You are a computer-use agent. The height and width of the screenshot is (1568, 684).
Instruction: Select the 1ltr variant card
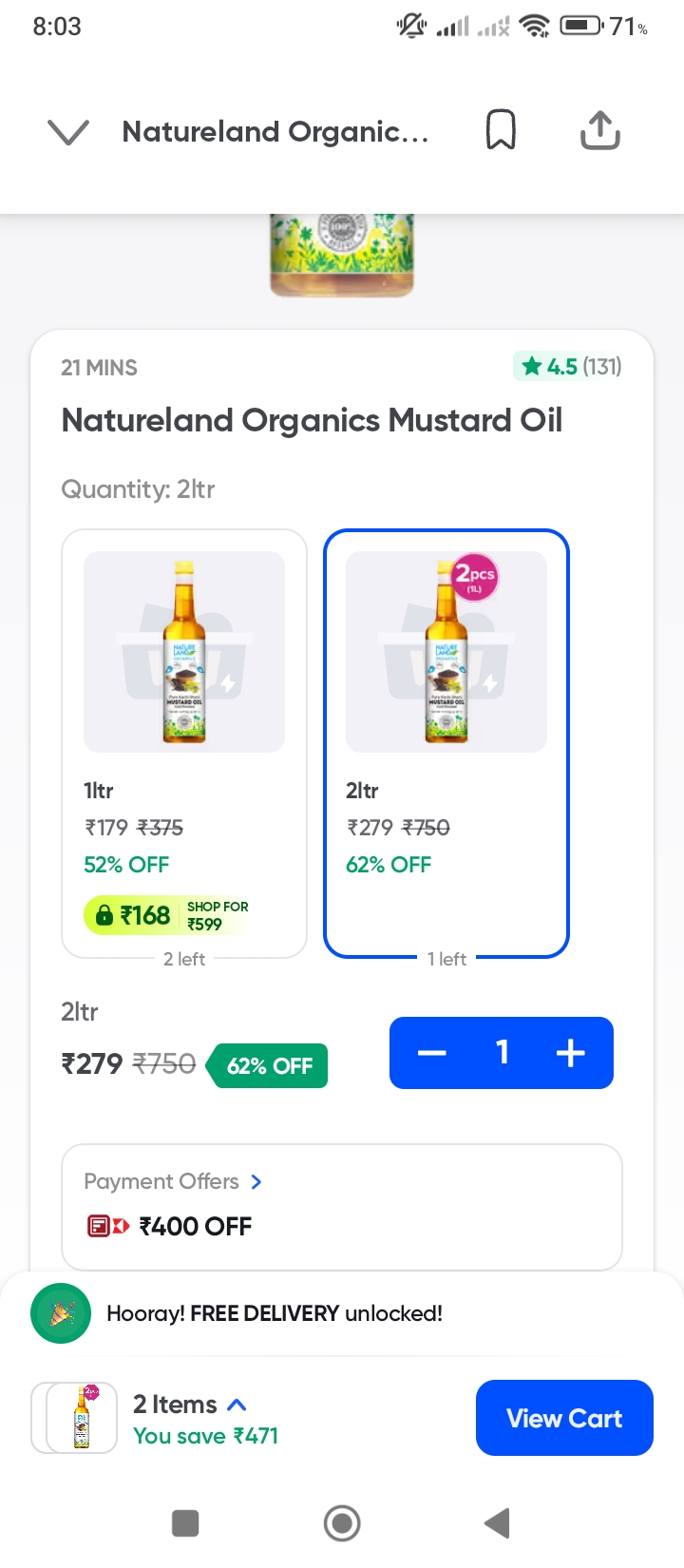tap(184, 743)
